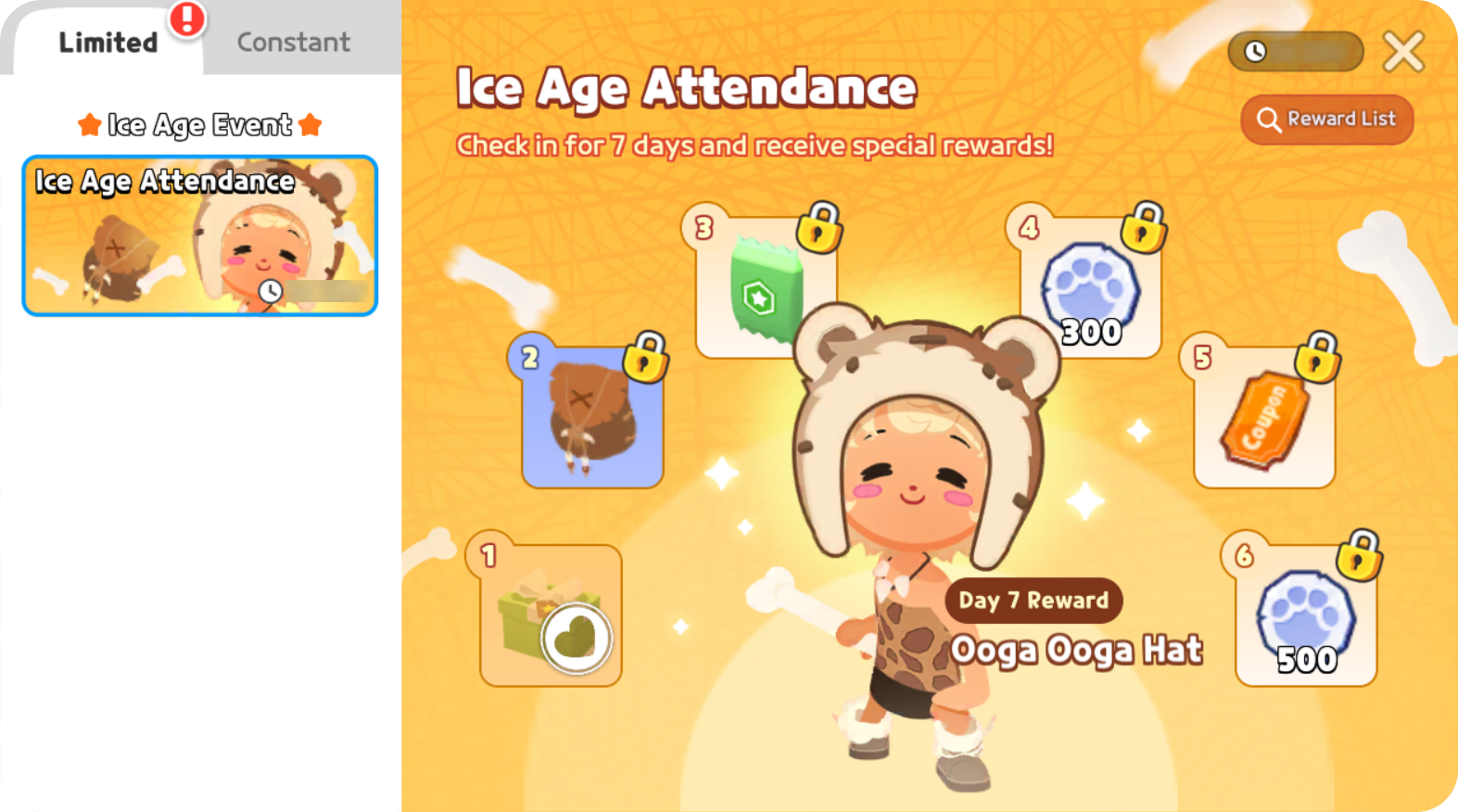Close the Ice Age Attendance window

coord(1403,51)
